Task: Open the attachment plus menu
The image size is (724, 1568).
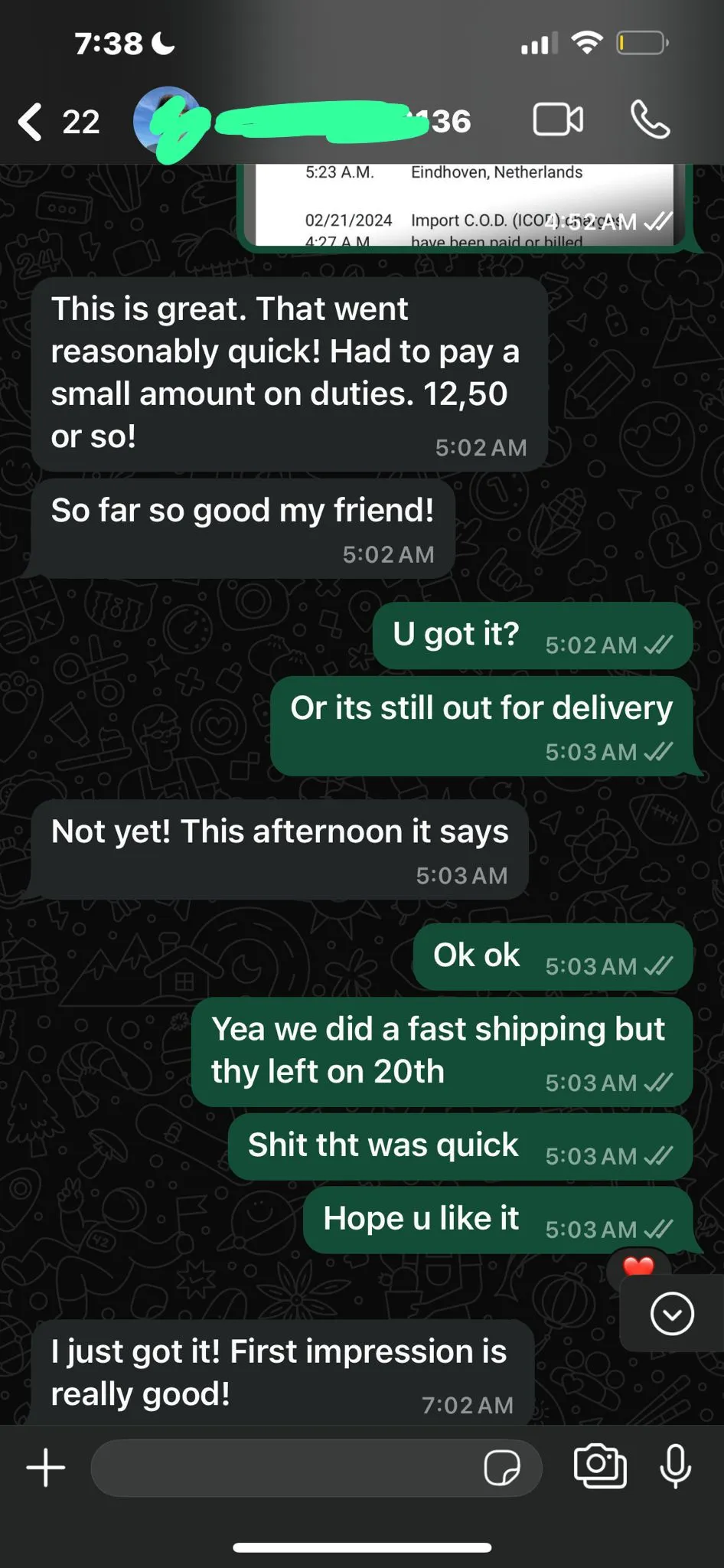Action: coord(46,1468)
